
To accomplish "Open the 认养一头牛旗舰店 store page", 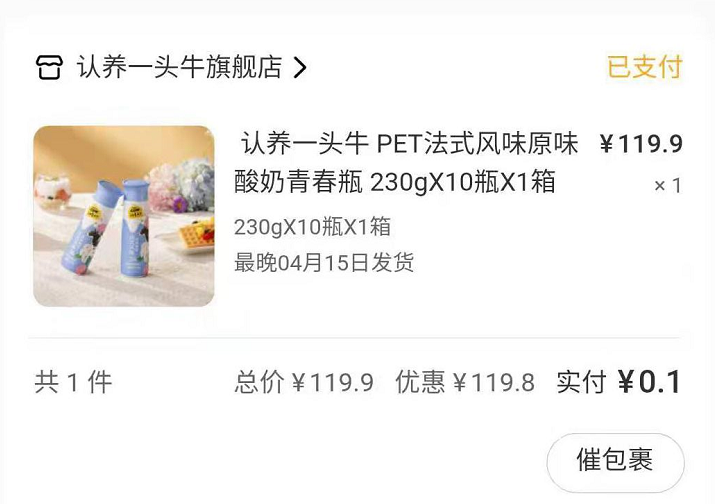I will (x=180, y=68).
